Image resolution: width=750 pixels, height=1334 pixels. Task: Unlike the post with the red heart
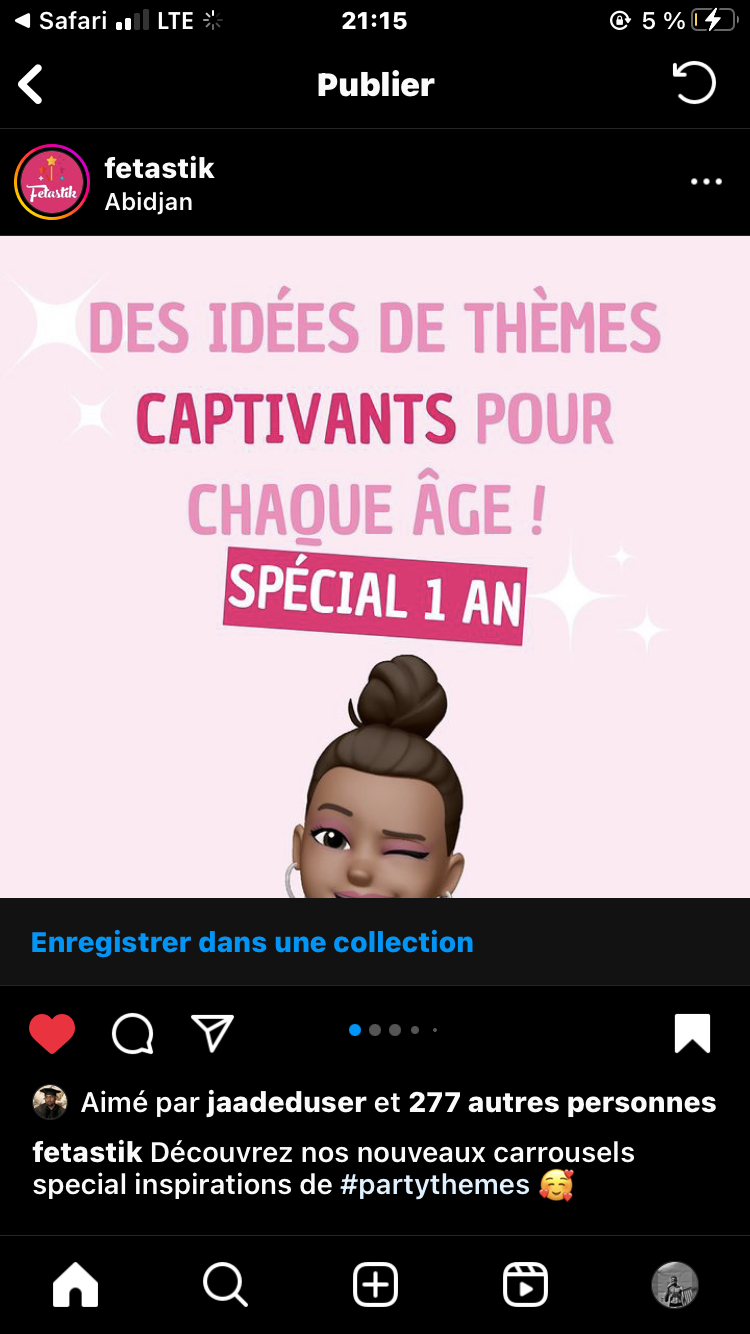pos(52,1033)
